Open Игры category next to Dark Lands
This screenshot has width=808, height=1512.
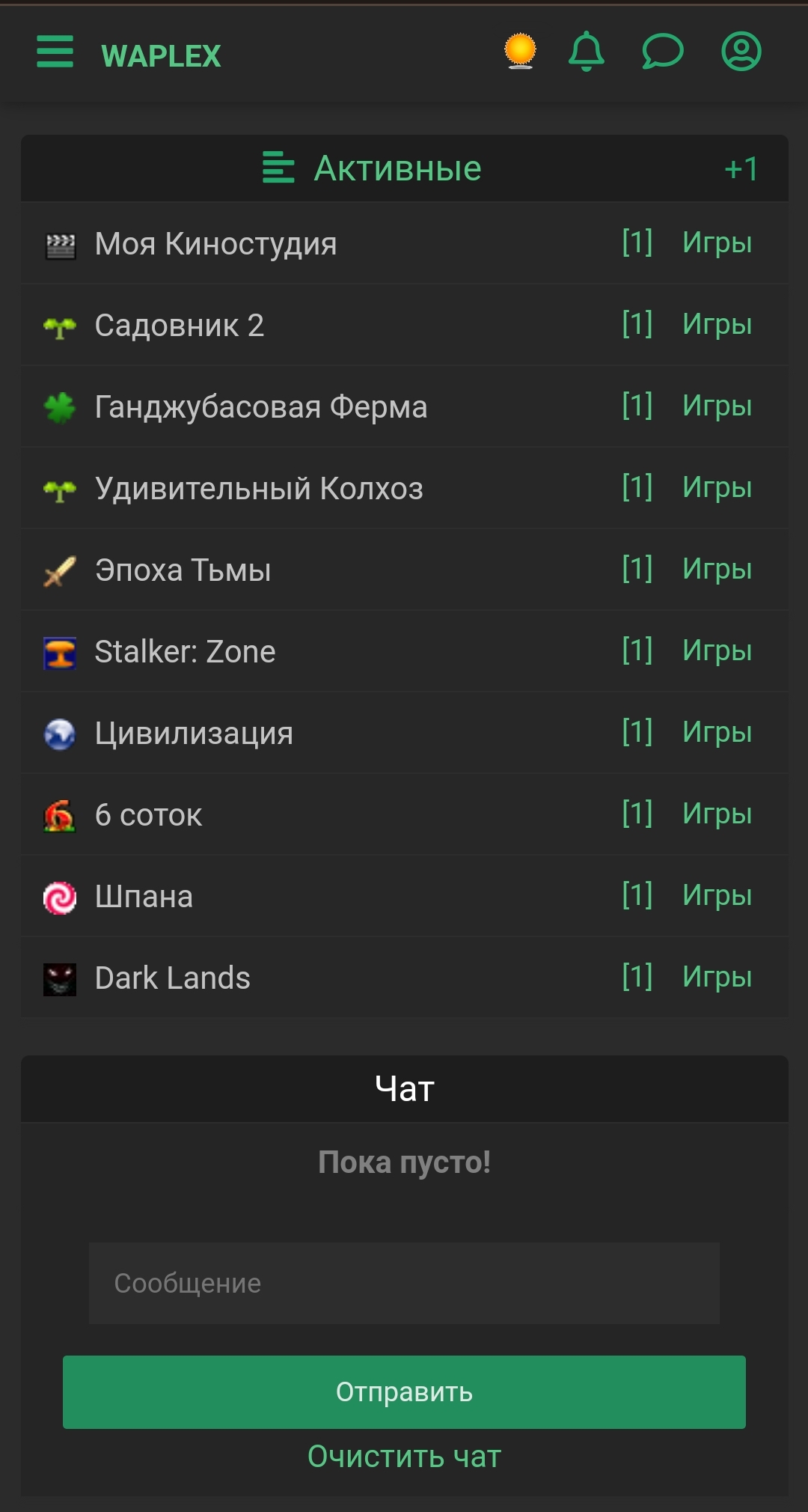click(x=717, y=978)
